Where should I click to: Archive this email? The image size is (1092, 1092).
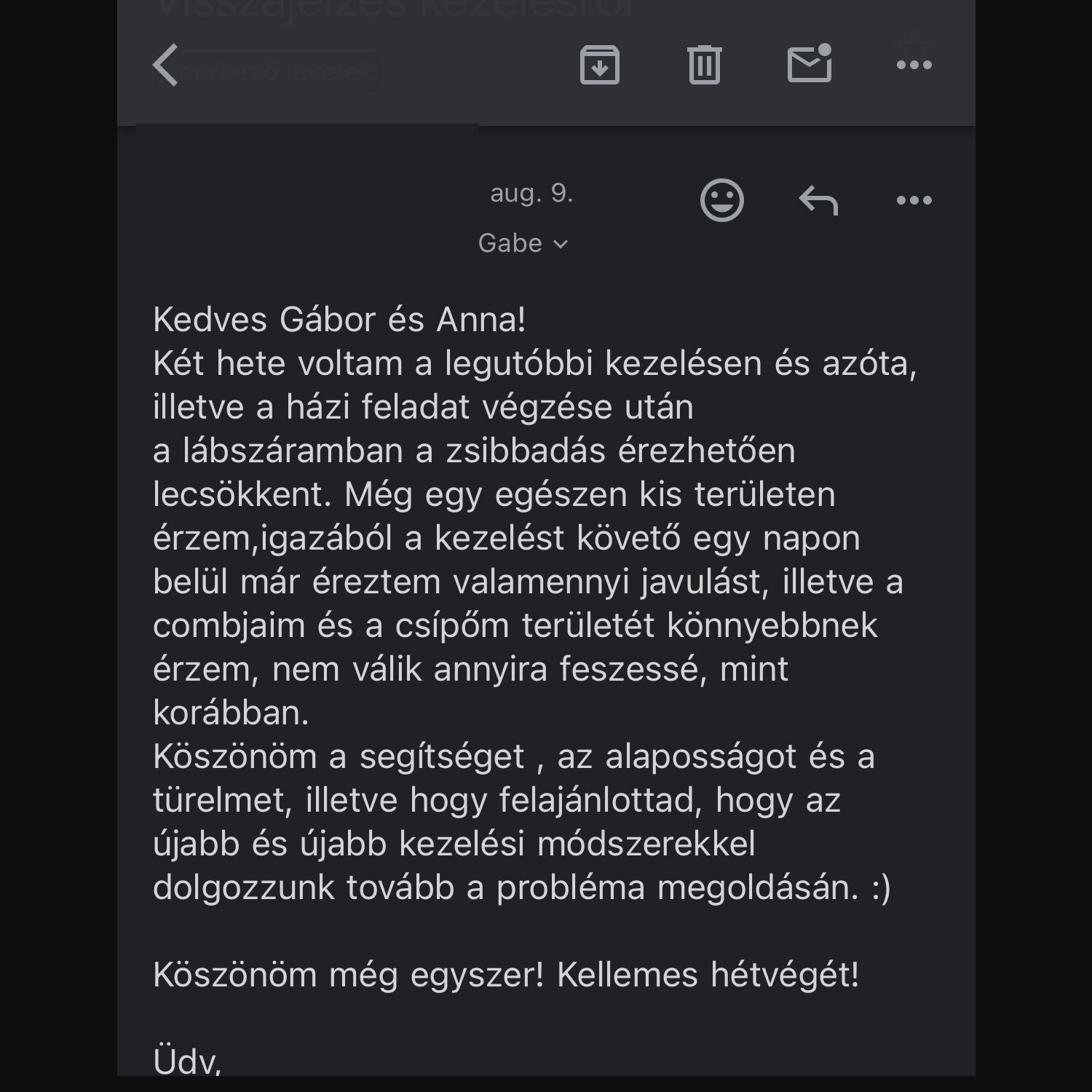(x=599, y=66)
